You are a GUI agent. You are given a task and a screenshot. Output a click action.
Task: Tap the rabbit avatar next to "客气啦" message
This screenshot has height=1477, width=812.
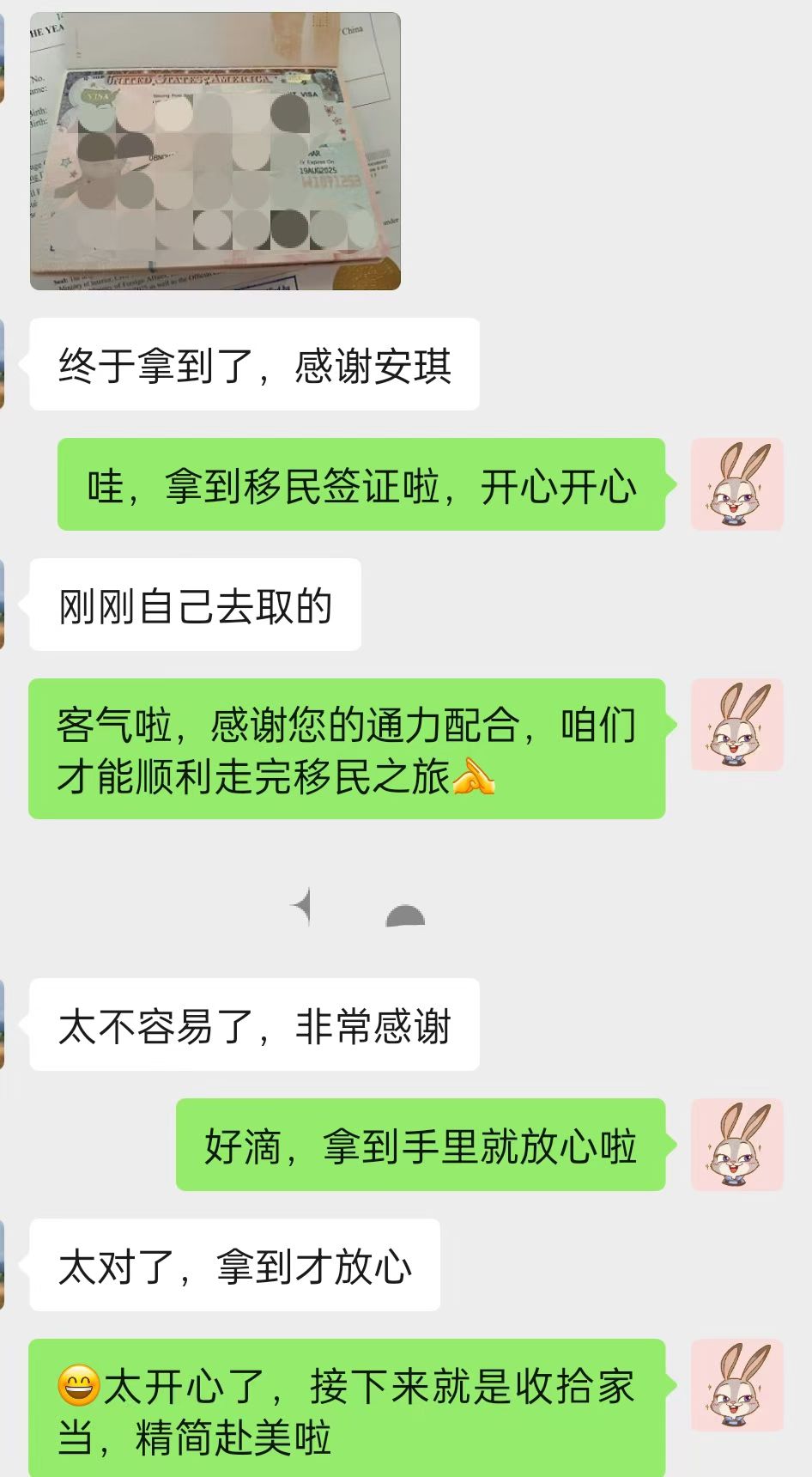click(737, 725)
